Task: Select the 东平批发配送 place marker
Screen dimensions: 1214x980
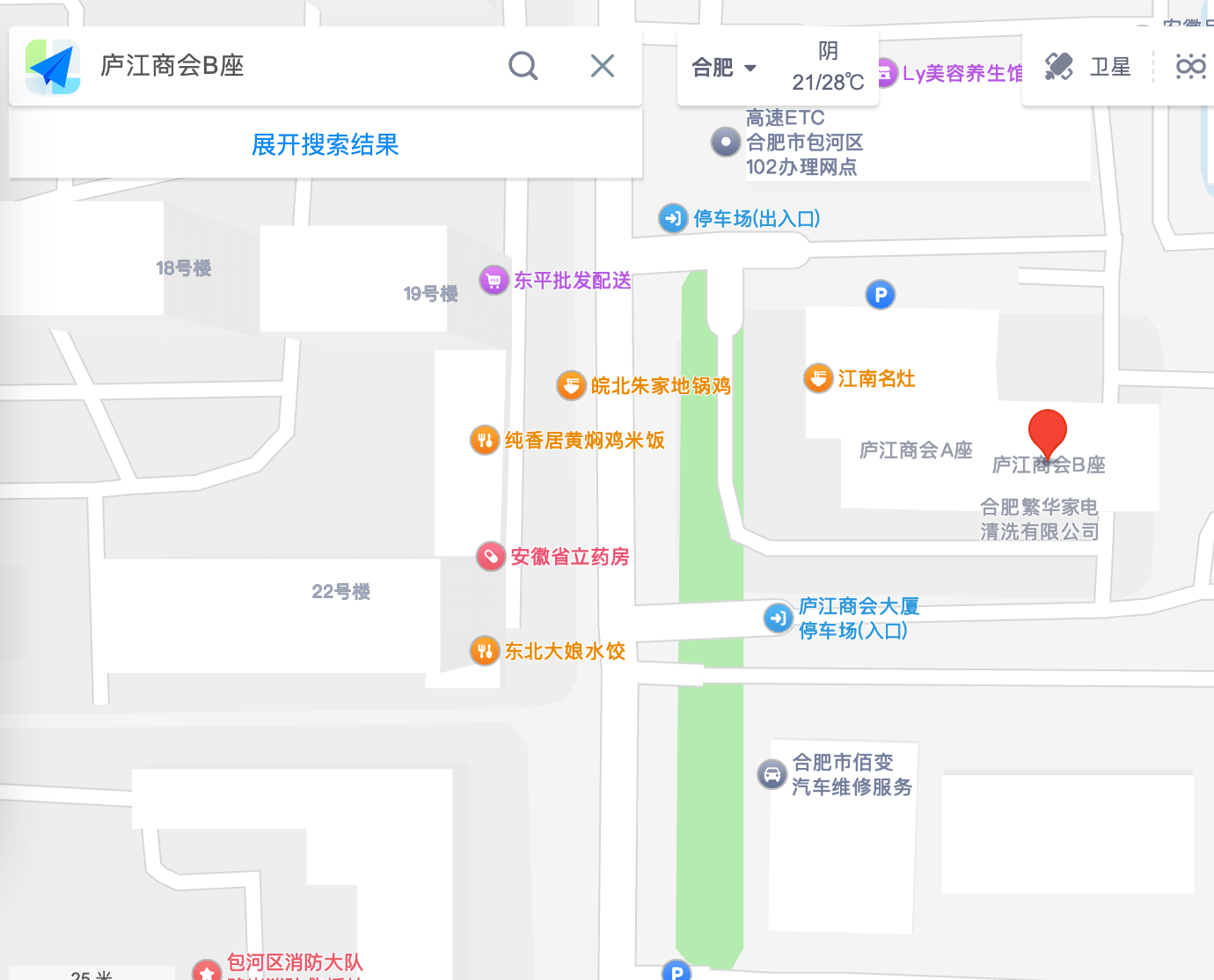Action: click(x=494, y=281)
